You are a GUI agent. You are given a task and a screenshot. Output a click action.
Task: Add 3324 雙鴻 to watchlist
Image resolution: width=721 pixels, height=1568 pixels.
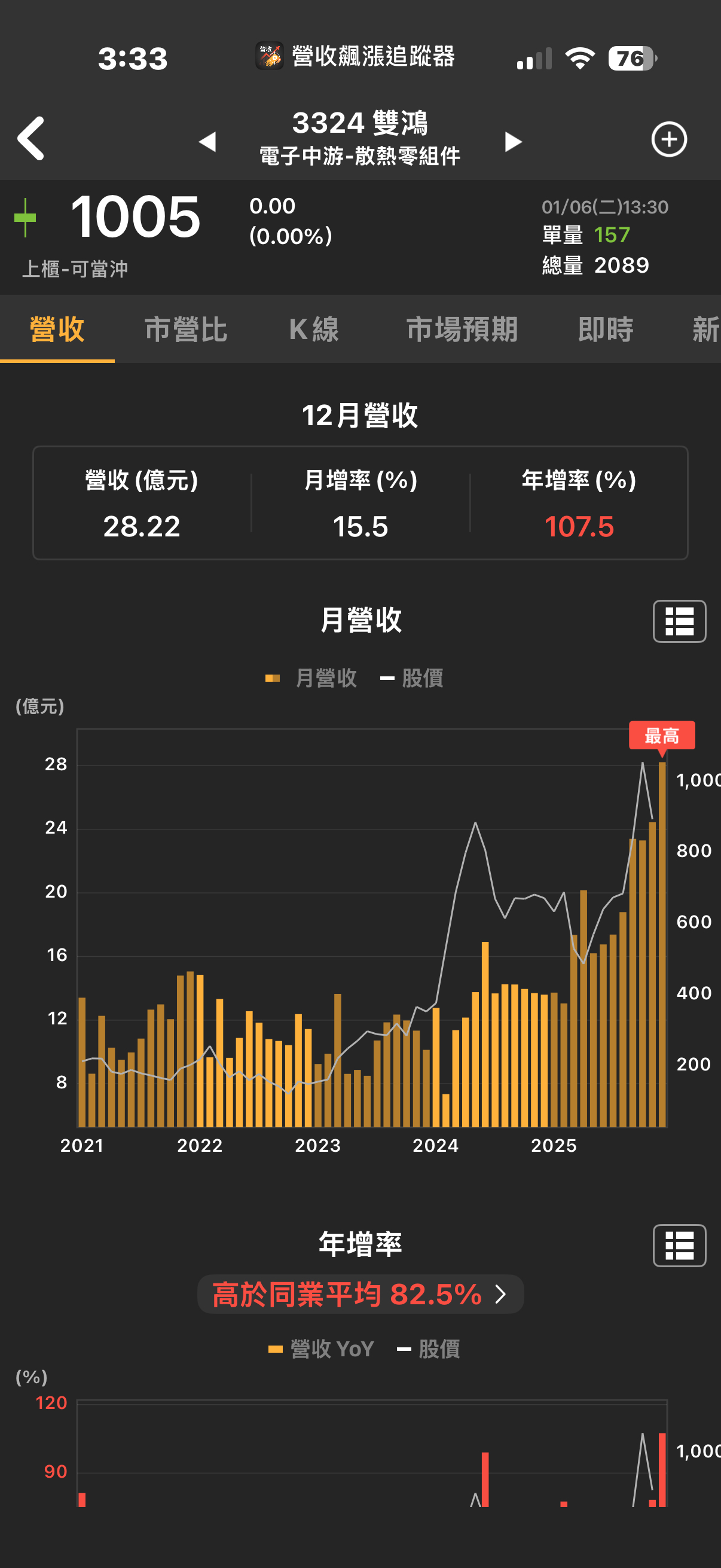point(668,139)
